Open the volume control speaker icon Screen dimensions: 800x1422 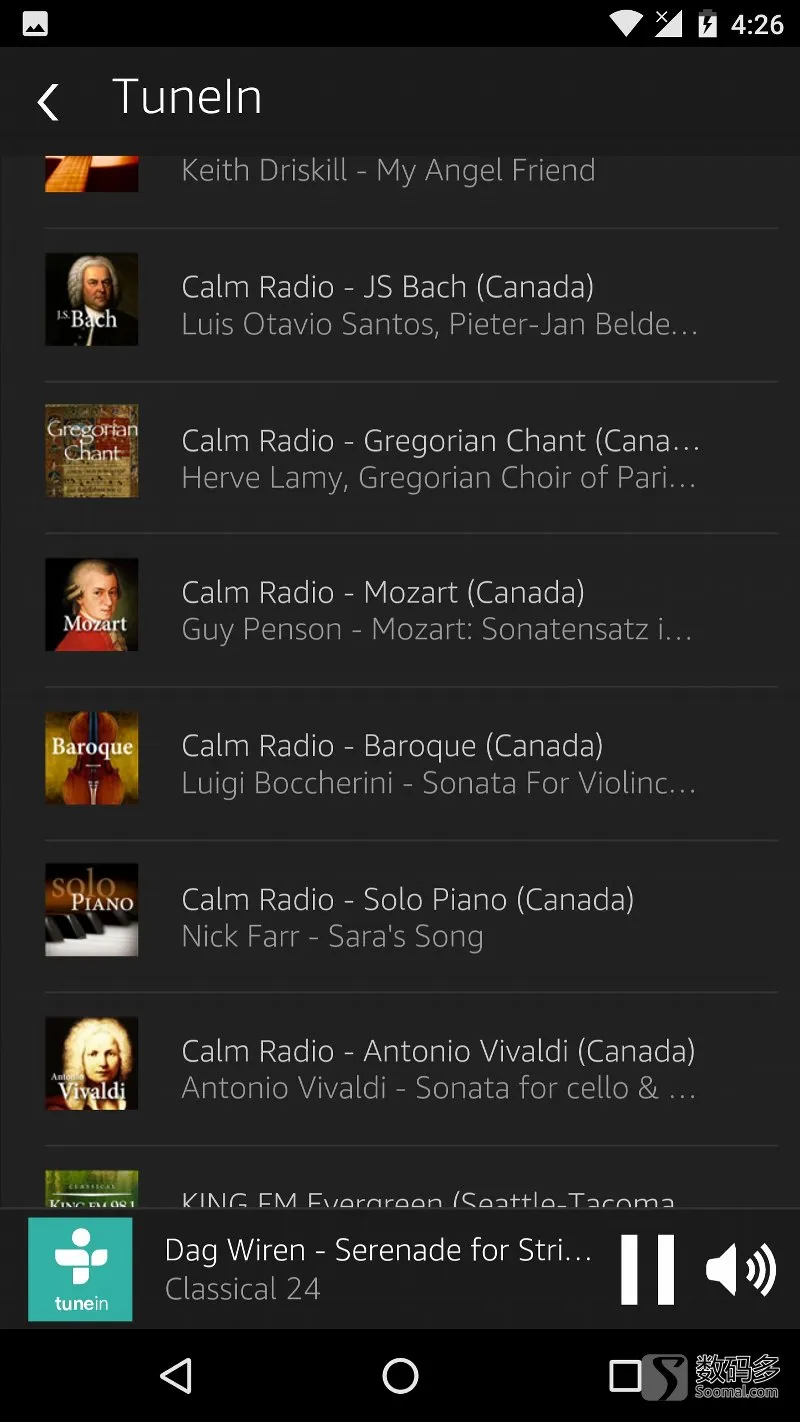coord(740,1269)
